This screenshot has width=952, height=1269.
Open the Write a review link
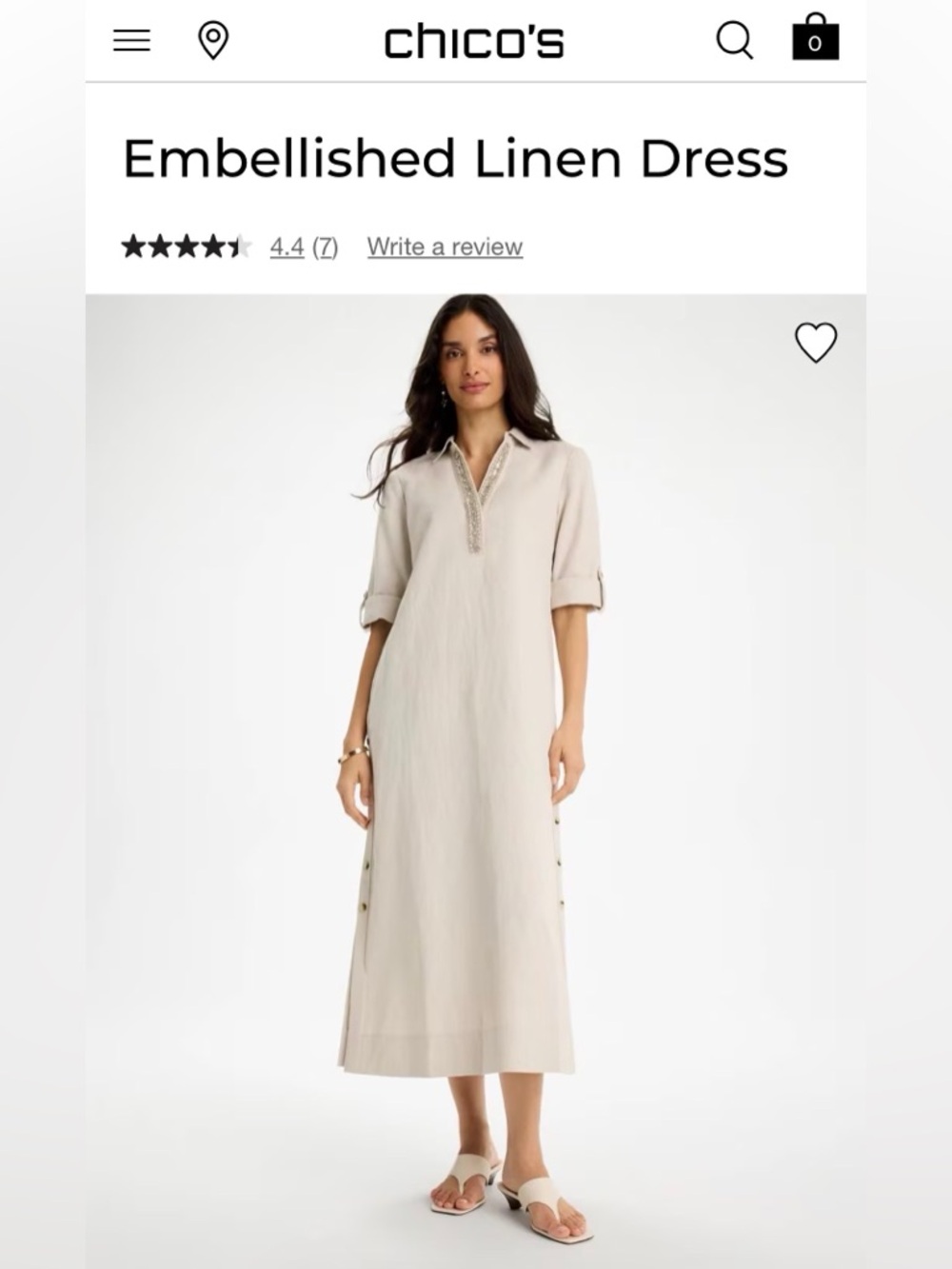tap(443, 247)
